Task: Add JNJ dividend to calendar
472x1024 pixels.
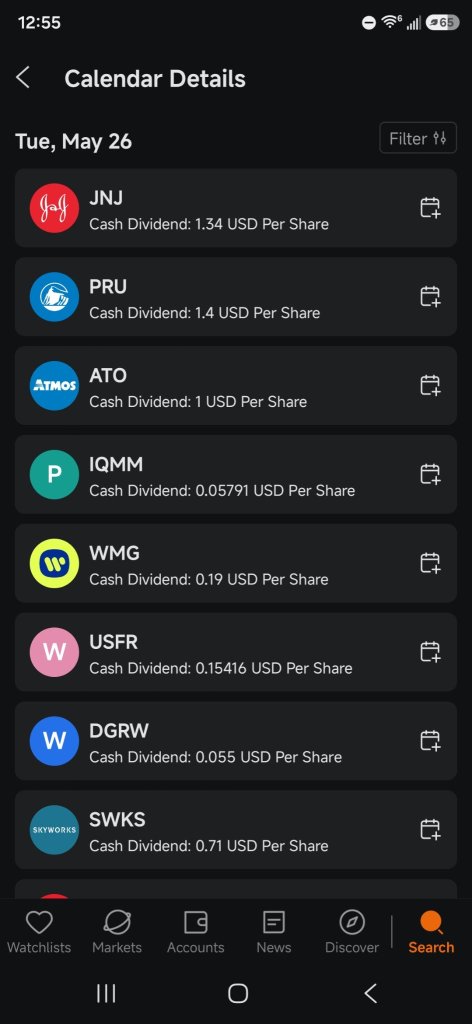Action: (x=430, y=208)
